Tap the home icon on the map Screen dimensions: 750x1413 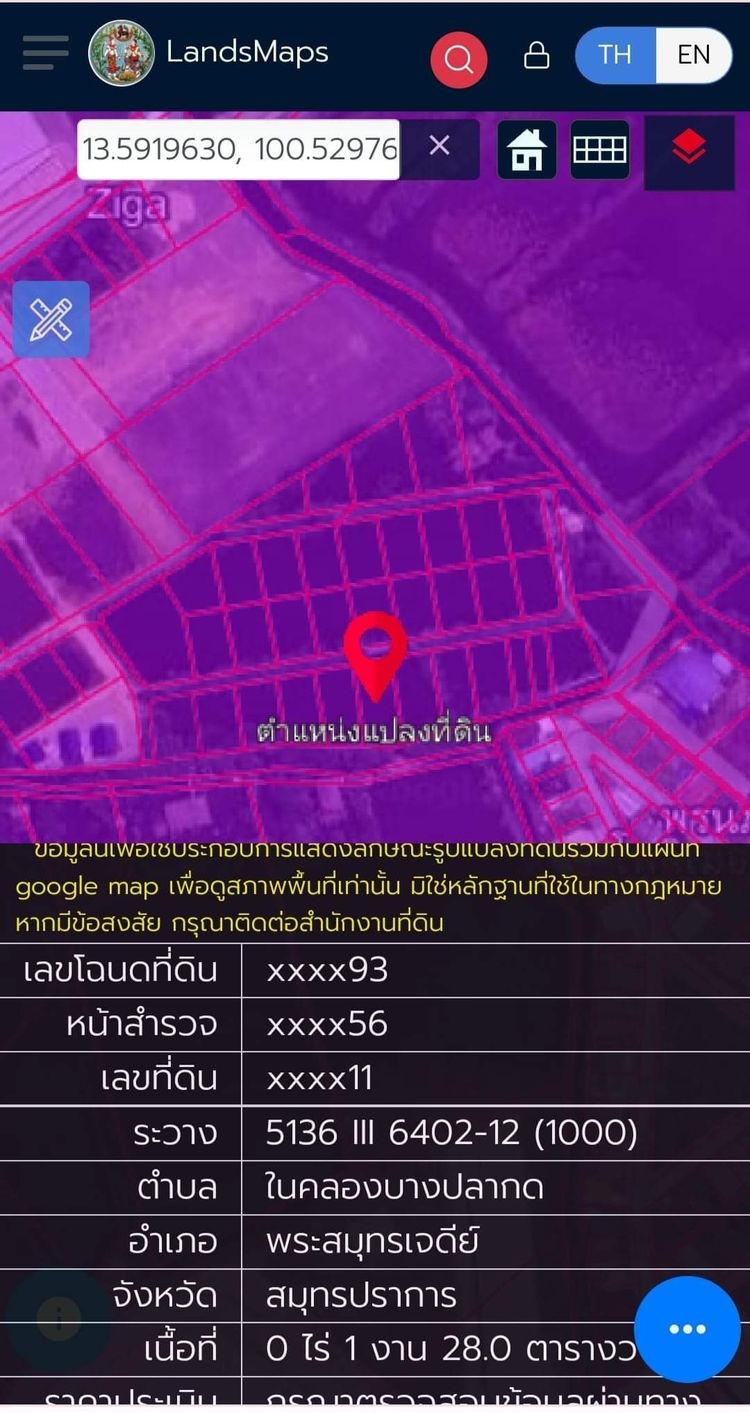click(x=527, y=150)
